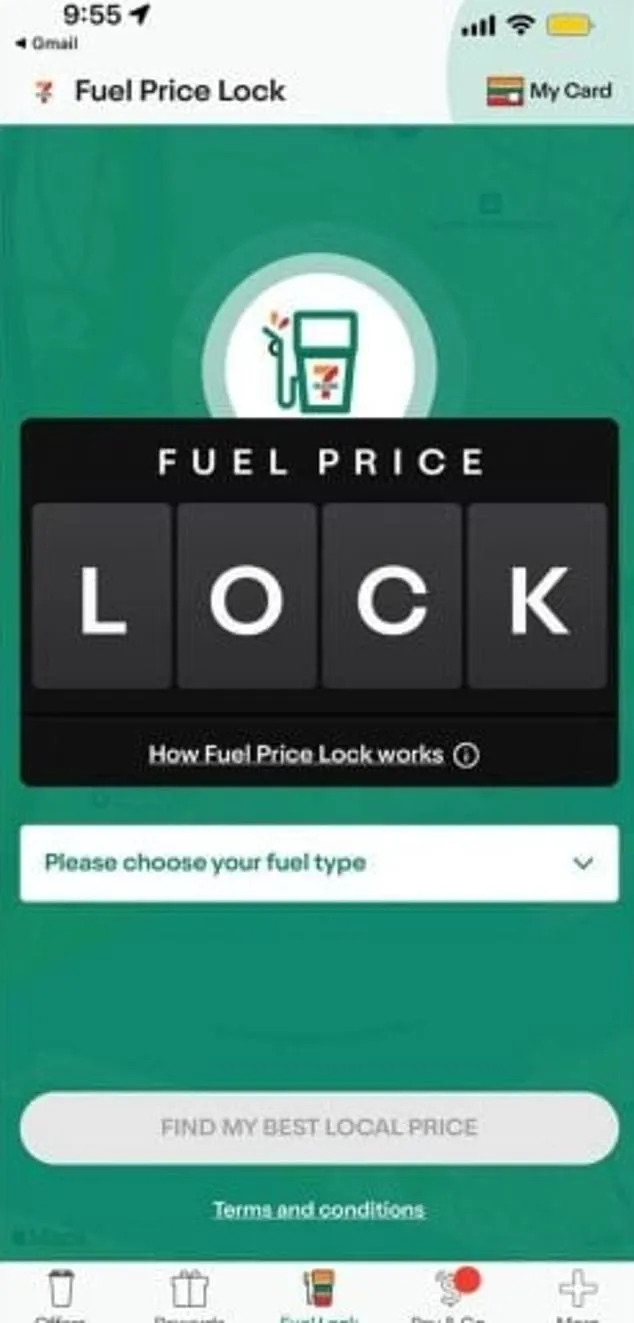The image size is (634, 1323).
Task: Return to Gmail via status bar link
Action: 47,44
